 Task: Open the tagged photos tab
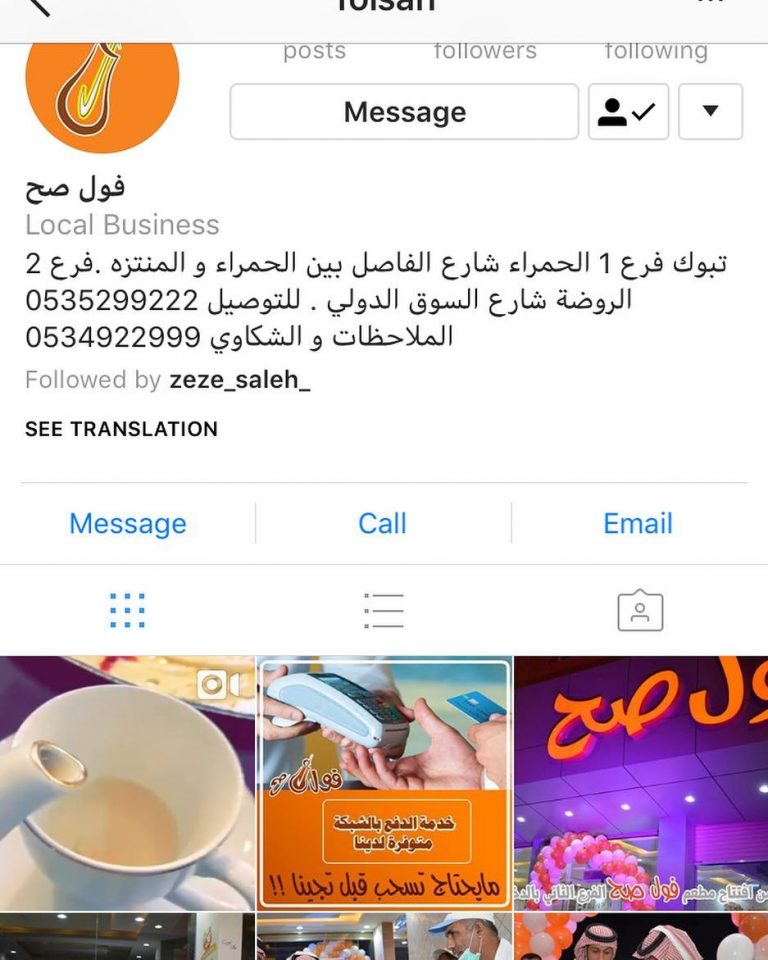click(x=640, y=610)
